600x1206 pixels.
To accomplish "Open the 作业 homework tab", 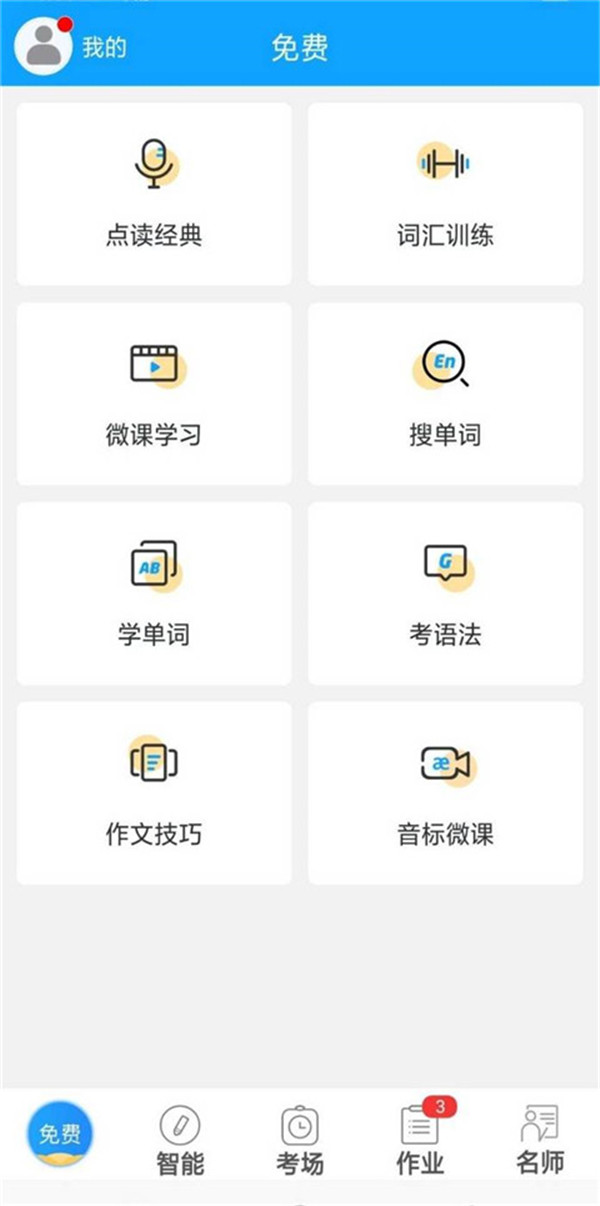I will coord(420,1140).
